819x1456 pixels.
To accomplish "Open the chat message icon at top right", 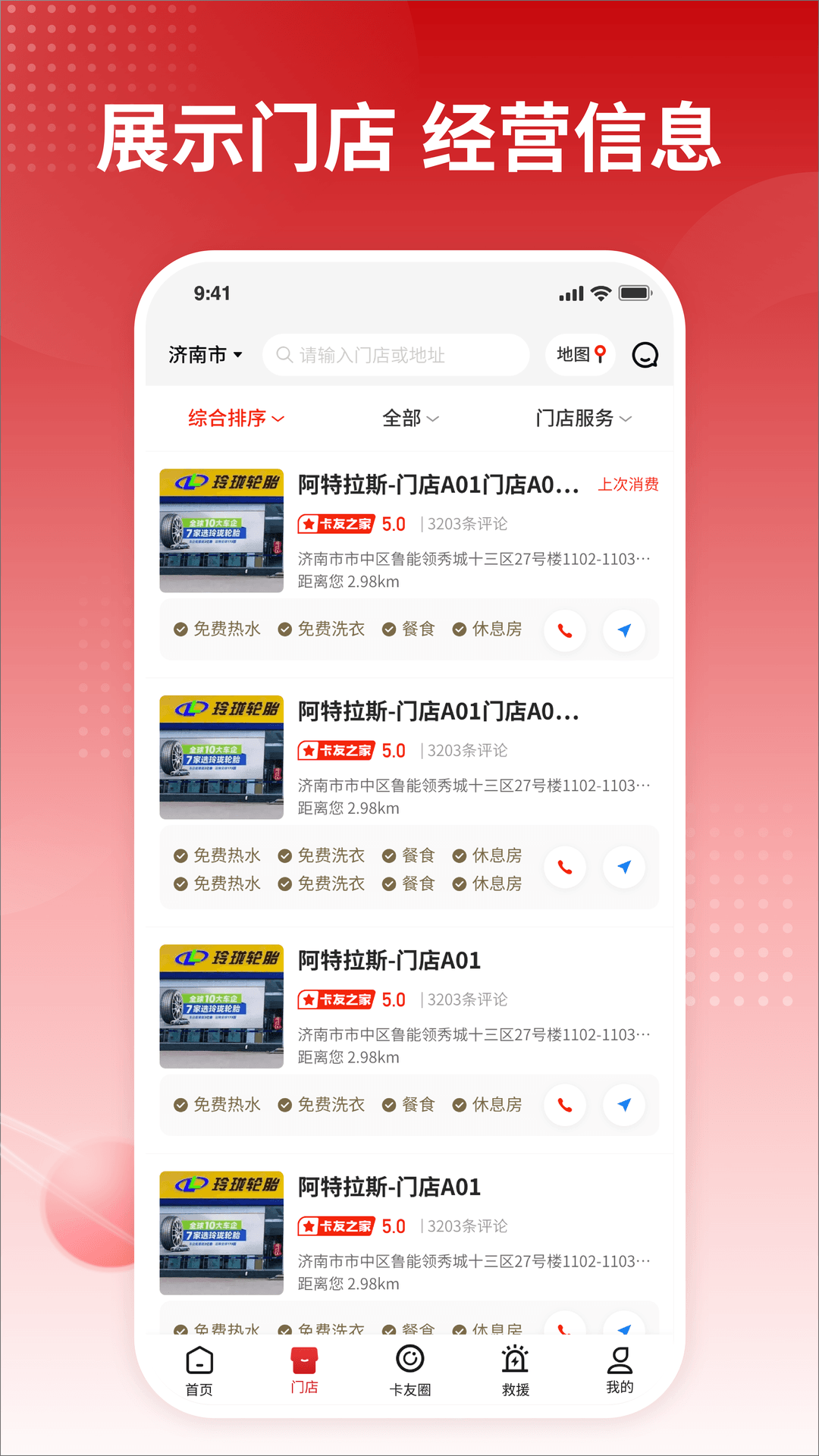I will (x=645, y=354).
